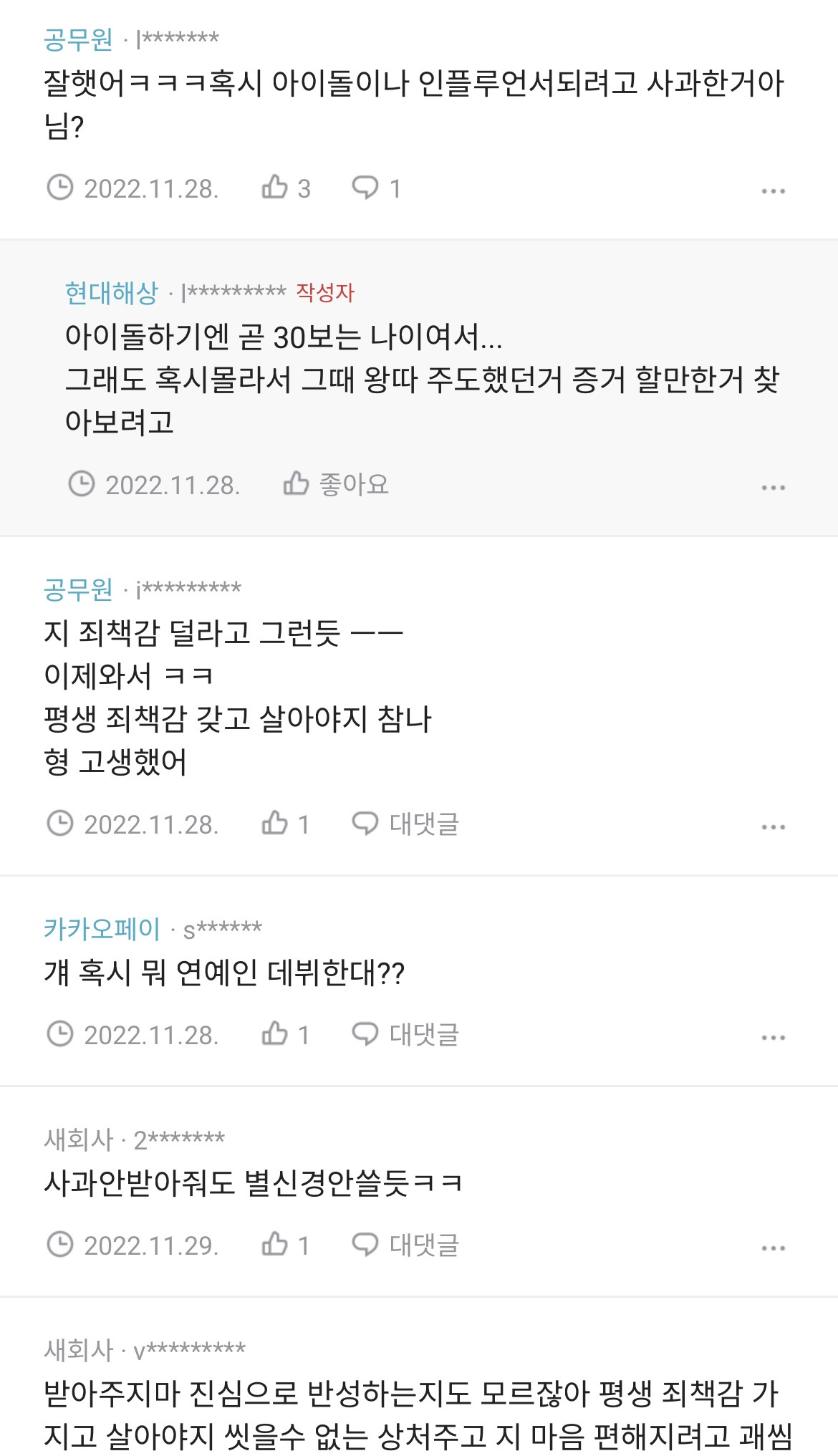Like the comment starting with 잘했어ㅋㅋㅋ

point(285,188)
